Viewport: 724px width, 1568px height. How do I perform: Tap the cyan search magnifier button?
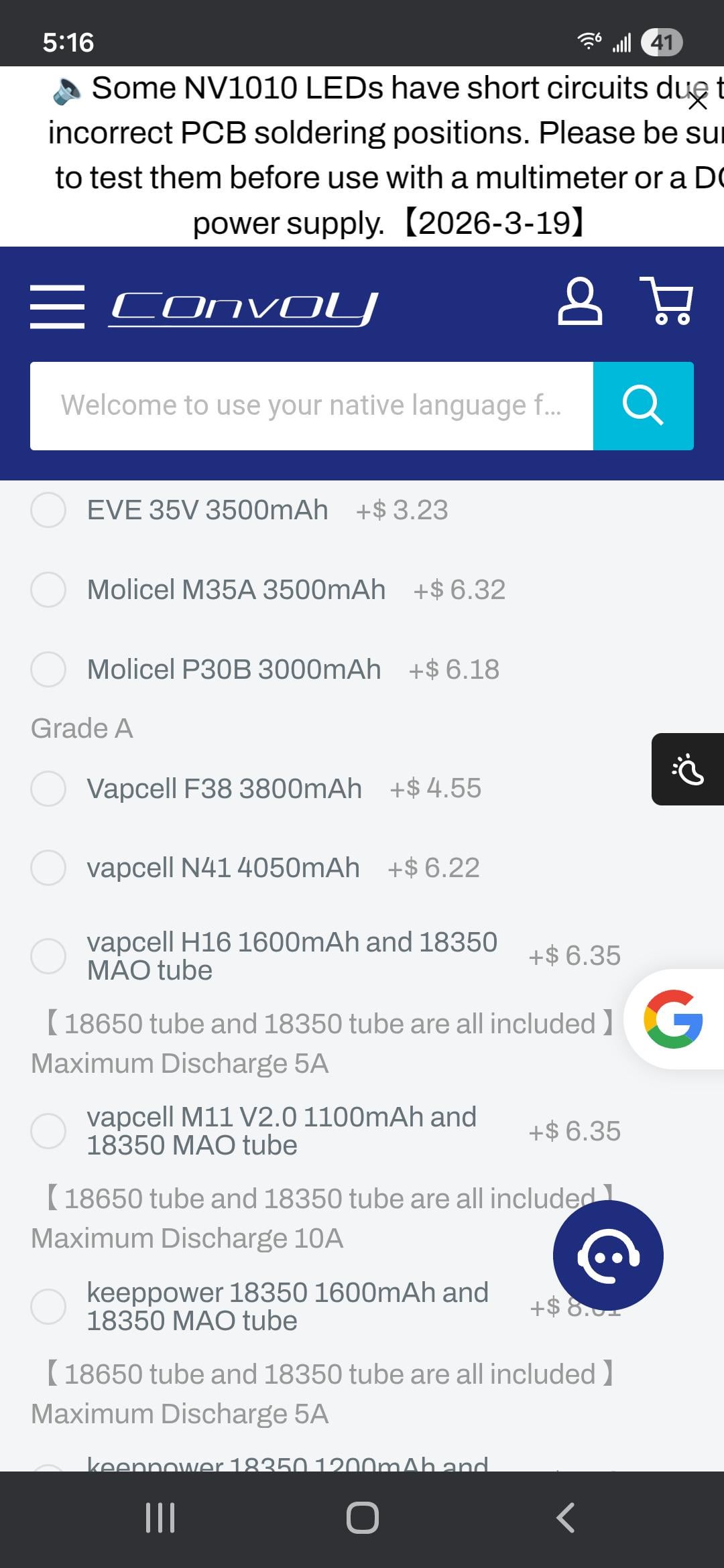(x=643, y=406)
